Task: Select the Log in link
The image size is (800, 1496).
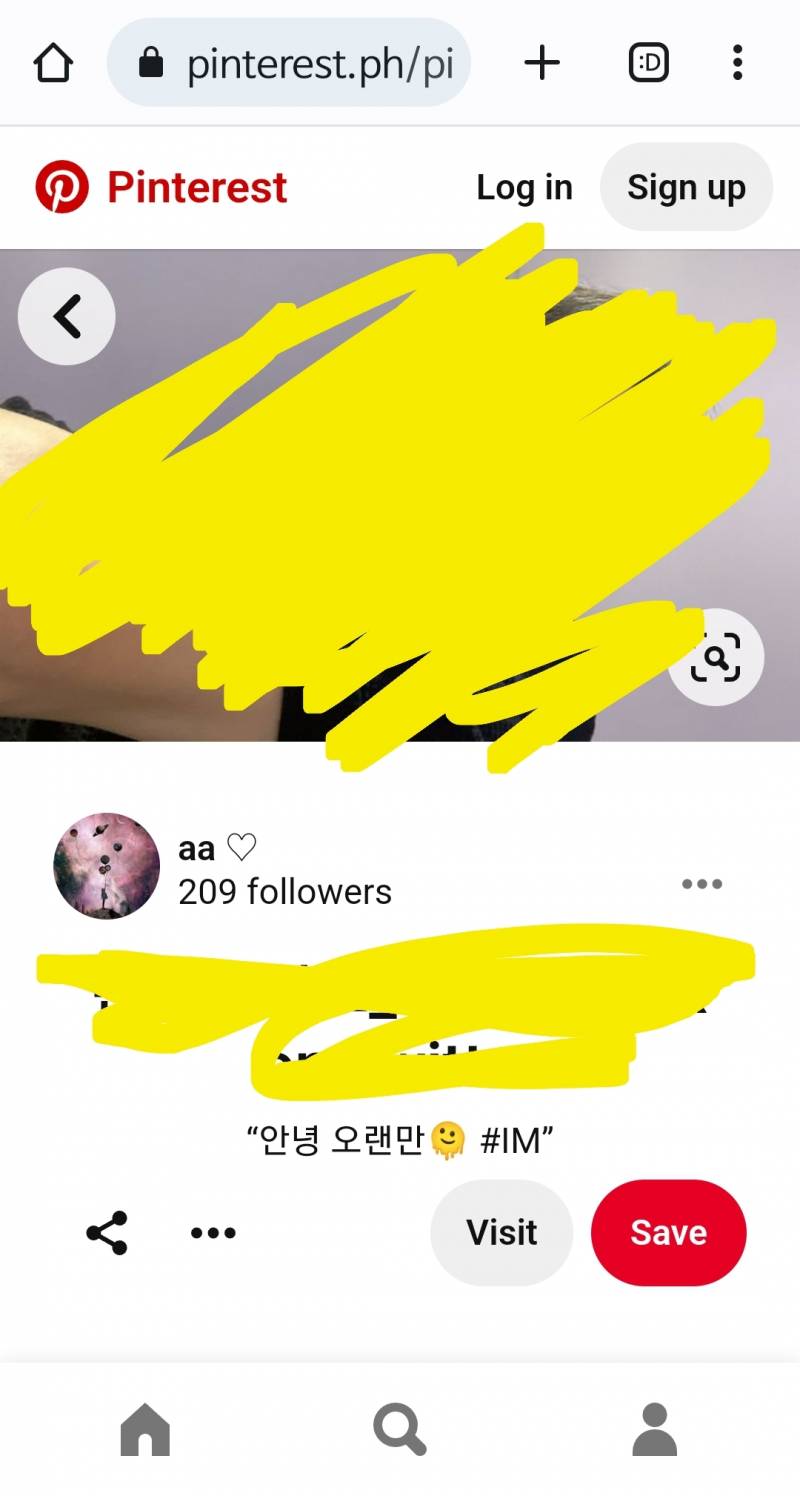Action: (x=524, y=187)
